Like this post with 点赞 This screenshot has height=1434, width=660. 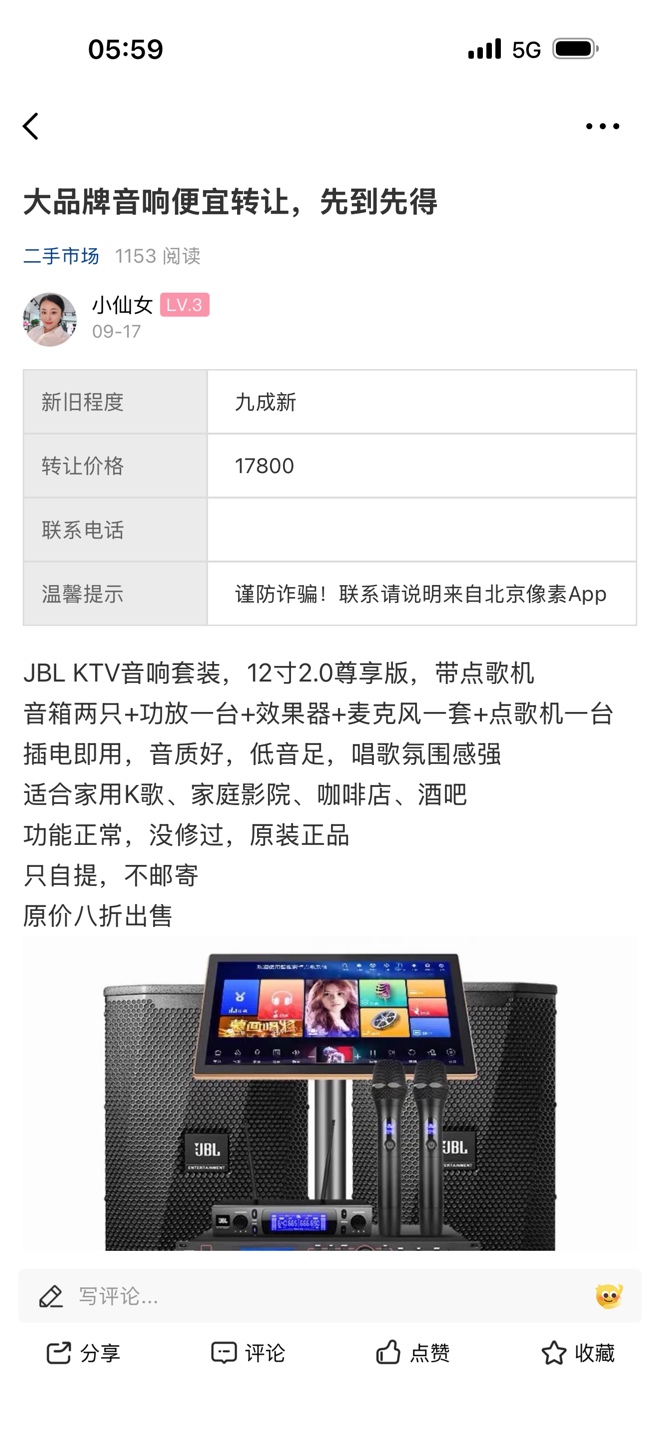coord(413,1353)
